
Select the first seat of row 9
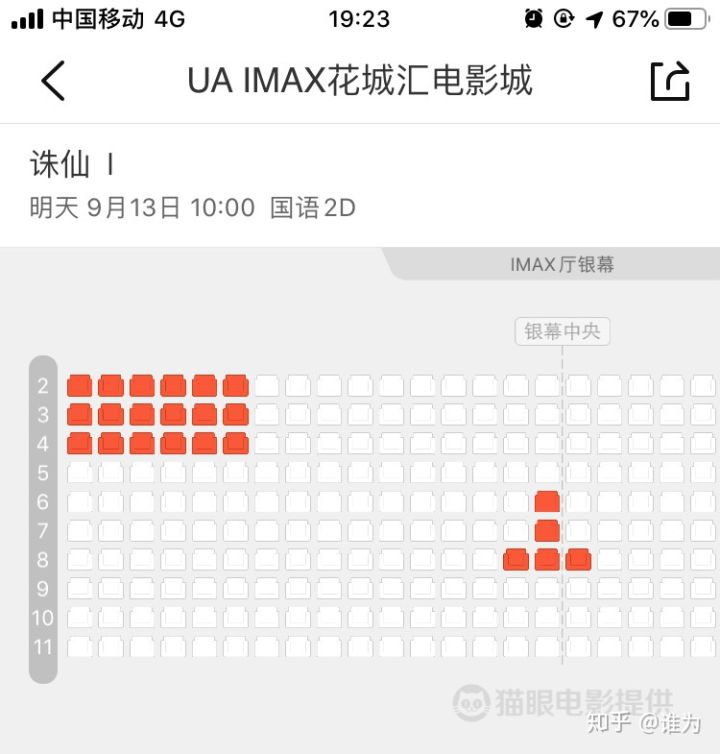pyautogui.click(x=79, y=589)
